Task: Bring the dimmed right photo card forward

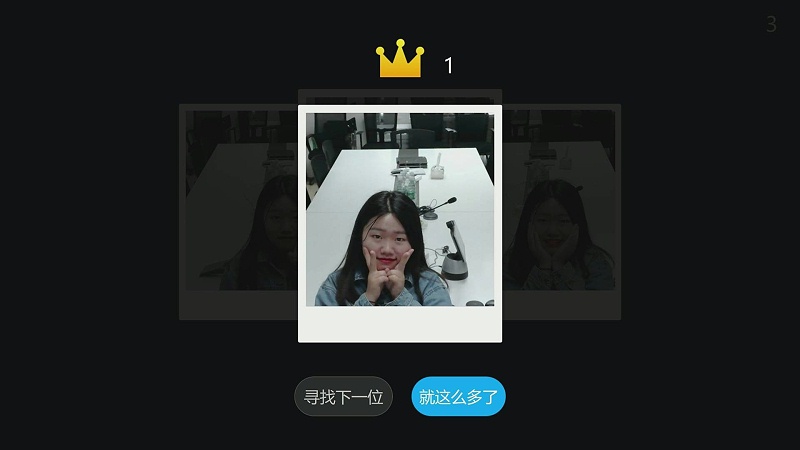Action: click(561, 212)
